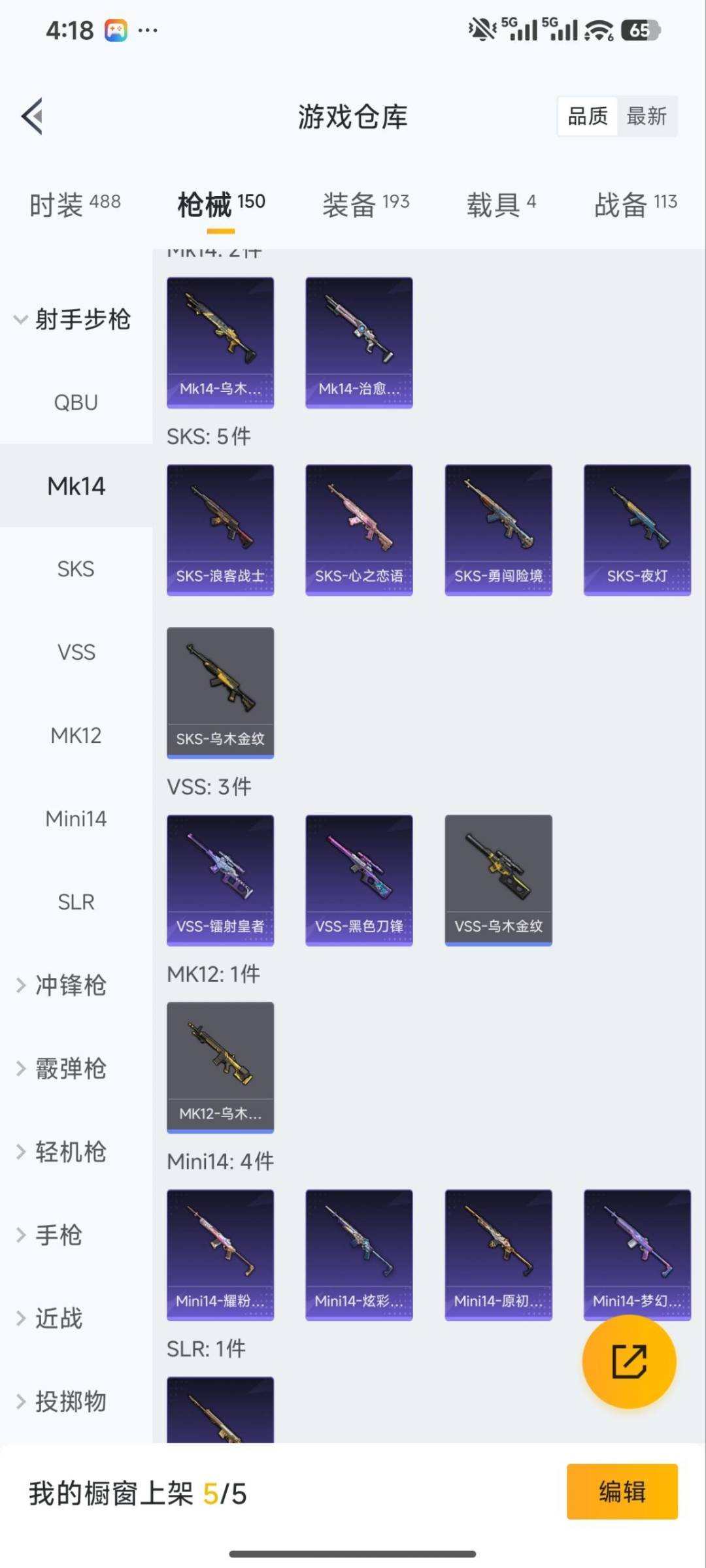Open the 战备 tab
Screen dimensions: 706x1568
(635, 204)
